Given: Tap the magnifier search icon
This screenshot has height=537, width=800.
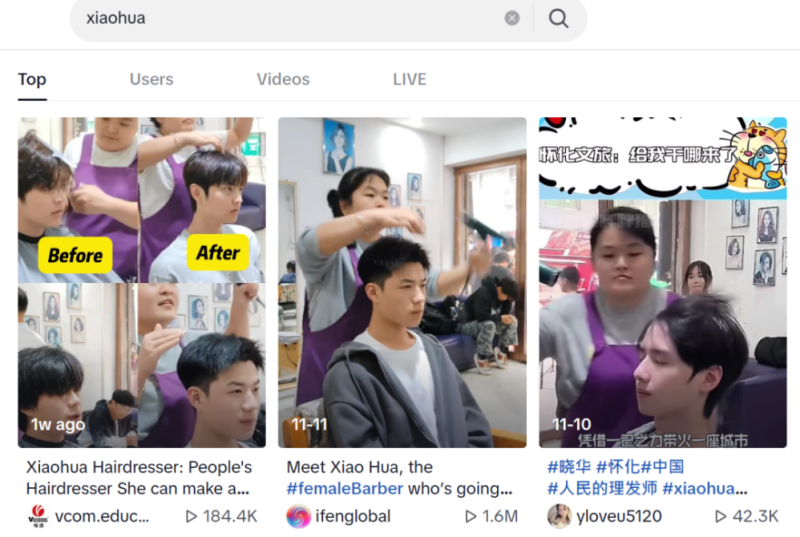Looking at the screenshot, I should [559, 18].
